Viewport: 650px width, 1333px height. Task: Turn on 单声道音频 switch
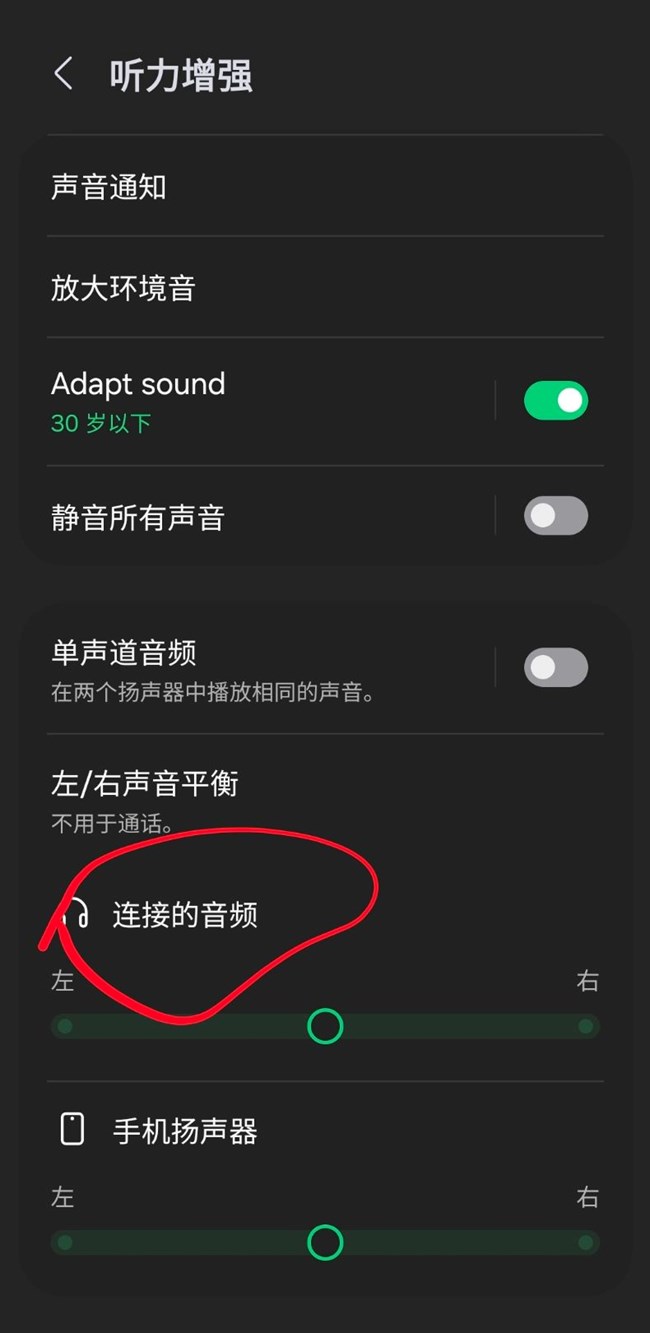pyautogui.click(x=555, y=668)
